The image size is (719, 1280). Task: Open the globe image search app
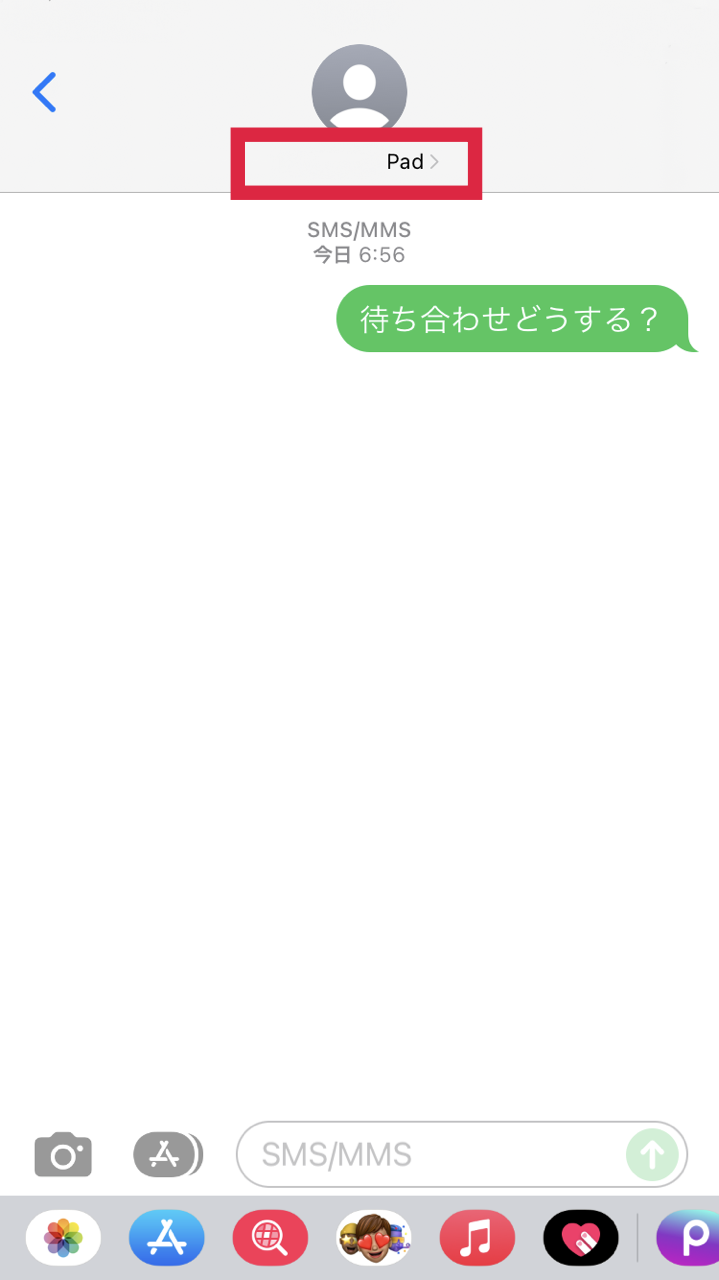[270, 1238]
